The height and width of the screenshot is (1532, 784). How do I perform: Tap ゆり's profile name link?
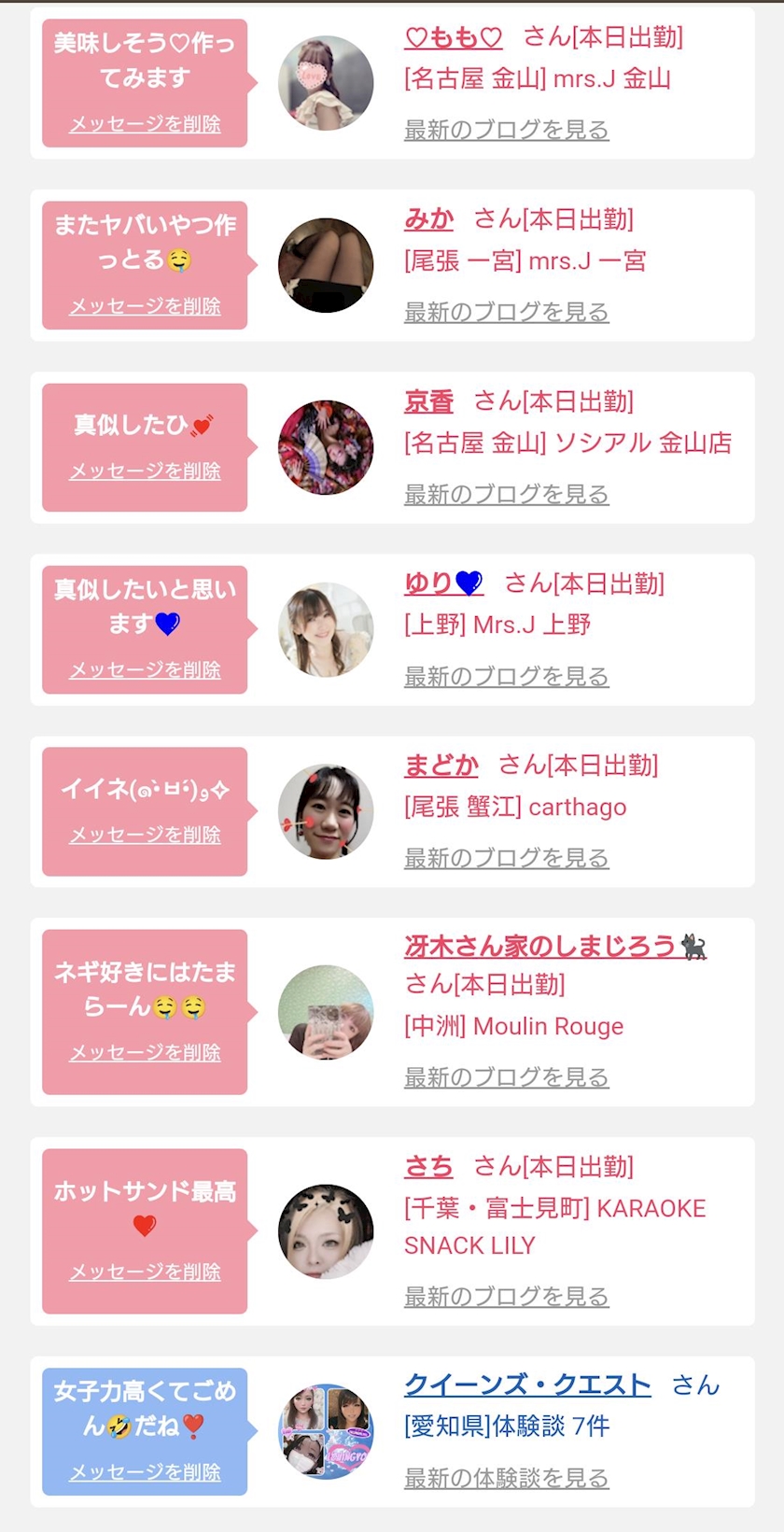[x=443, y=583]
